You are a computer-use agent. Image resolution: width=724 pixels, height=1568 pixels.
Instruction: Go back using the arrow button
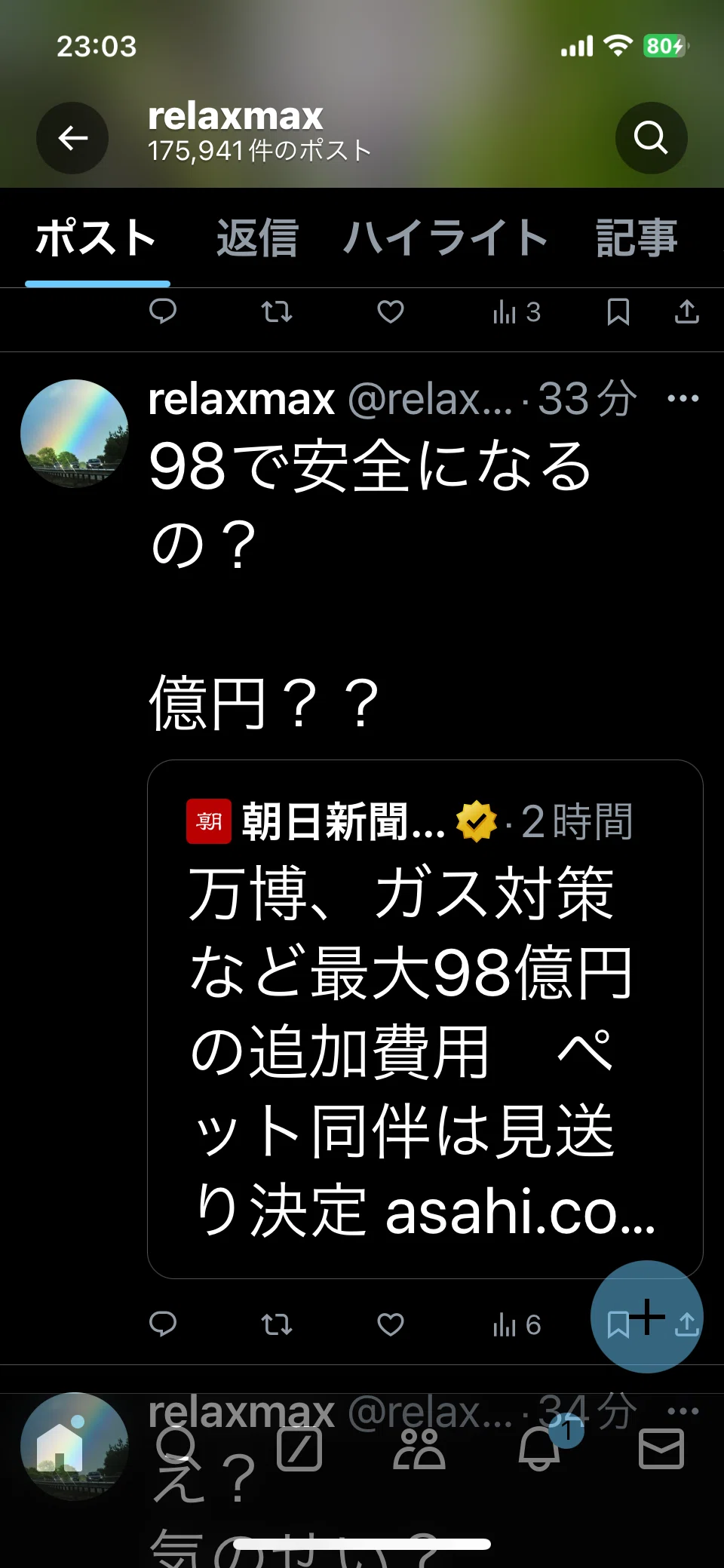(x=72, y=138)
